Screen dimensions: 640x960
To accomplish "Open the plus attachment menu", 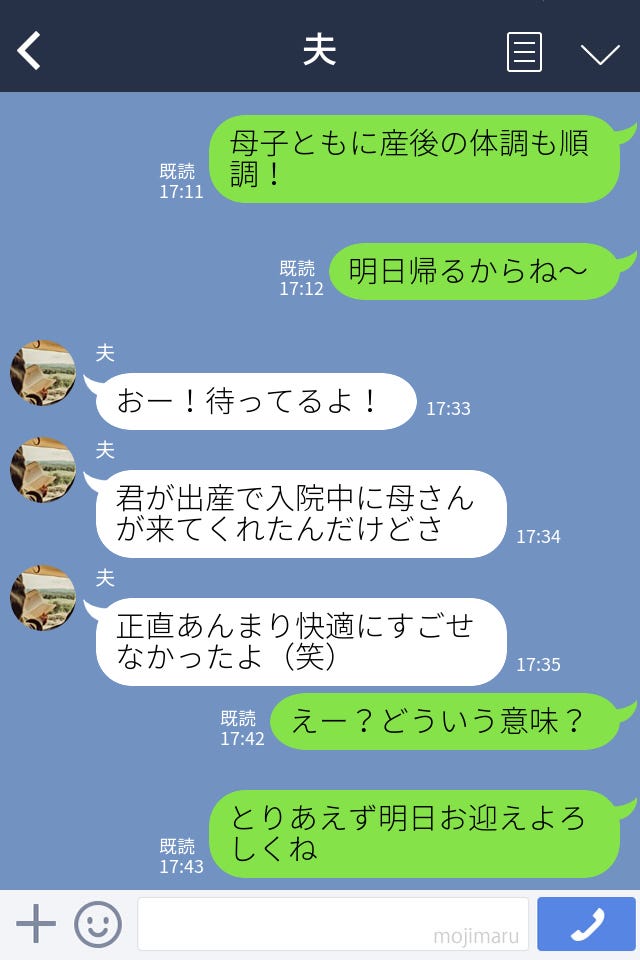I will tap(36, 924).
